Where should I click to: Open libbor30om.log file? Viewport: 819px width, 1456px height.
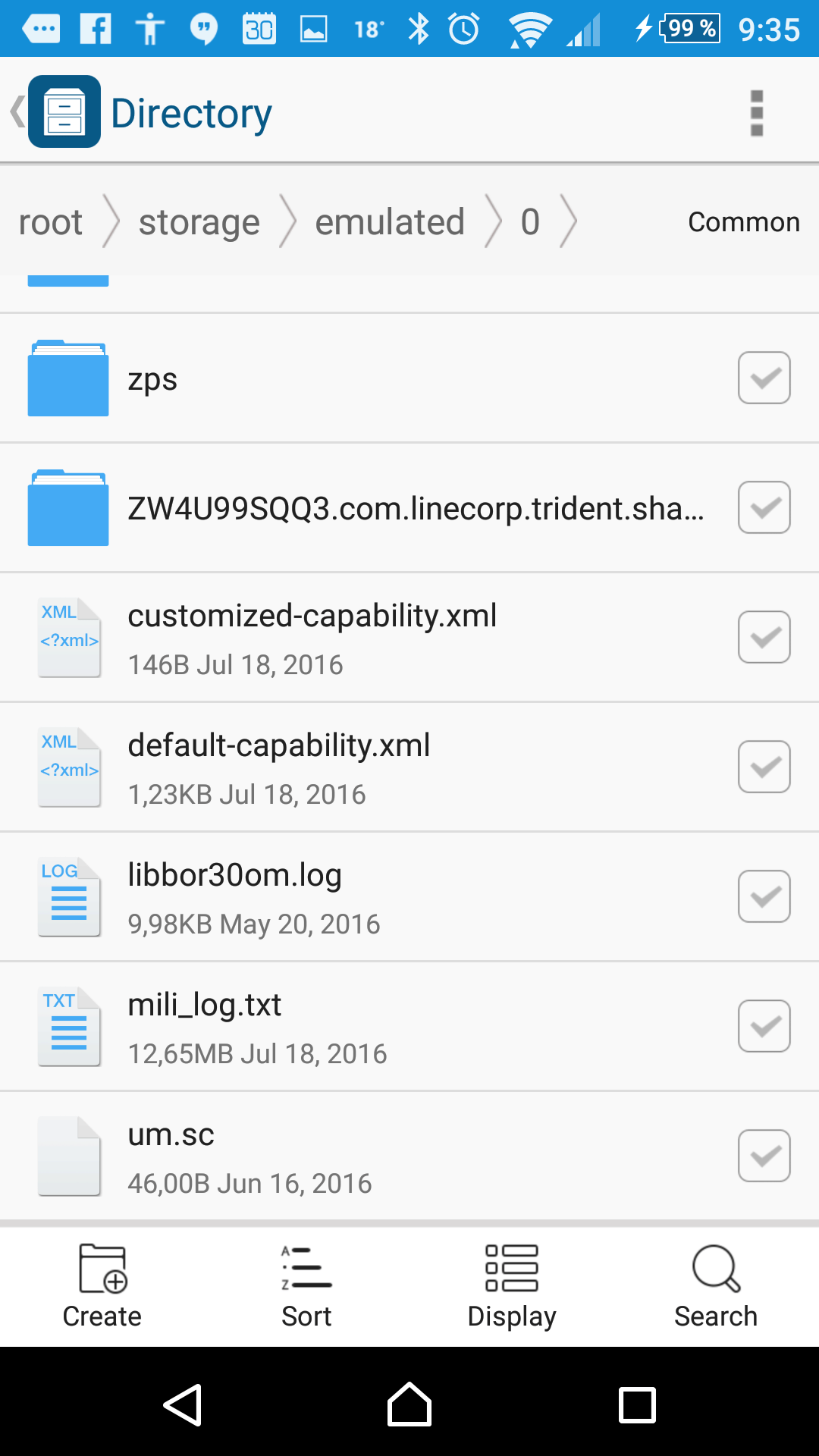tap(409, 896)
